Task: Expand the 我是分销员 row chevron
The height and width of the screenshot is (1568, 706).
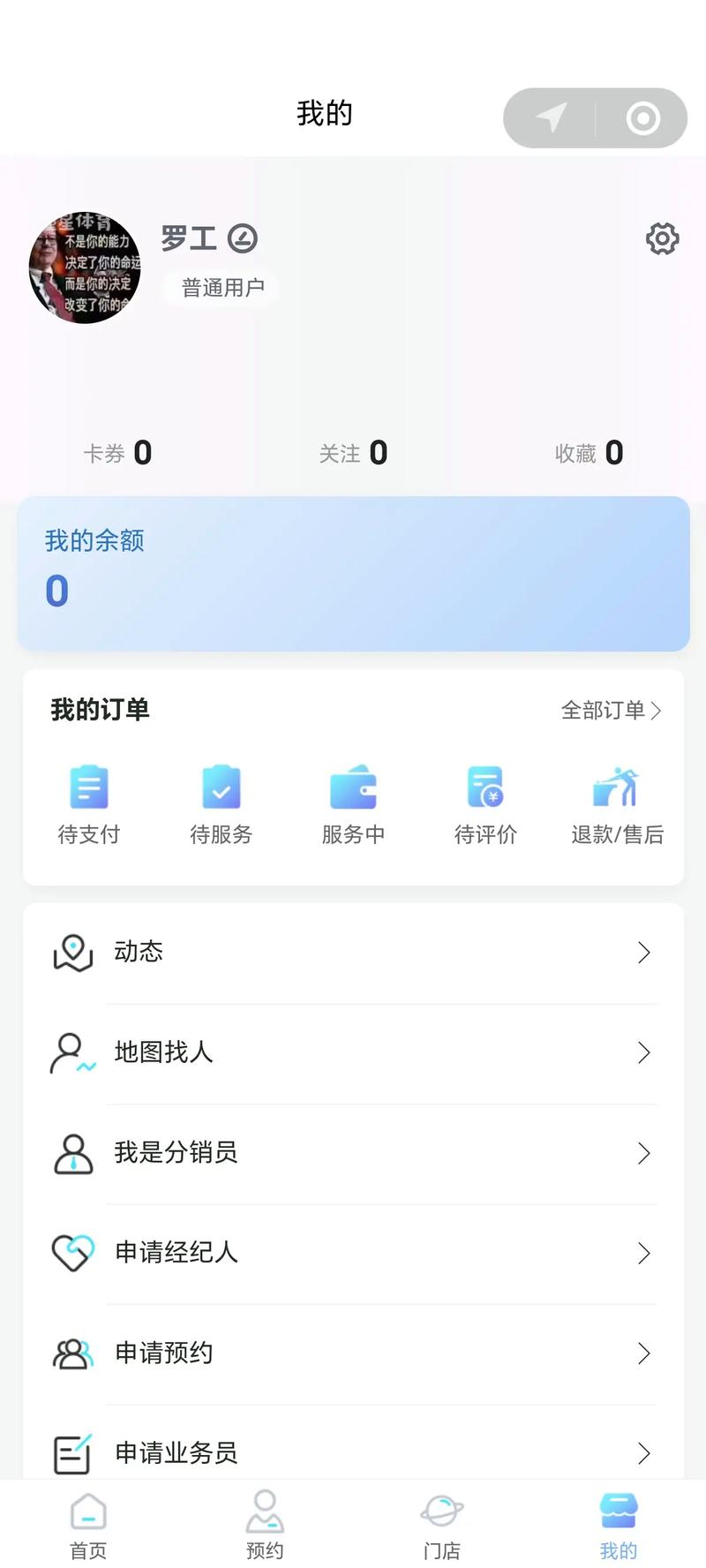Action: click(643, 1153)
